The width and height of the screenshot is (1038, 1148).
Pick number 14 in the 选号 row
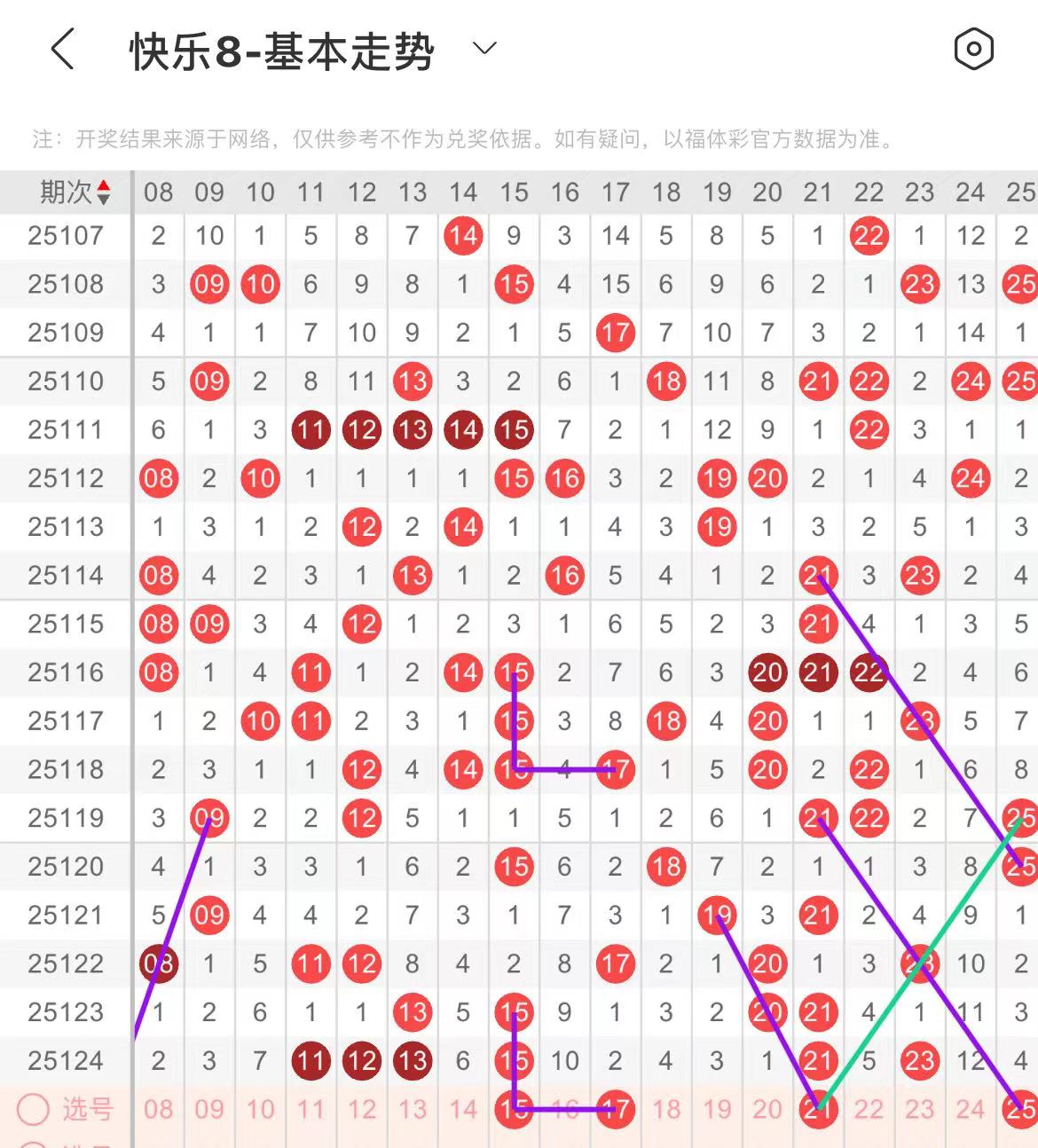(x=463, y=1109)
